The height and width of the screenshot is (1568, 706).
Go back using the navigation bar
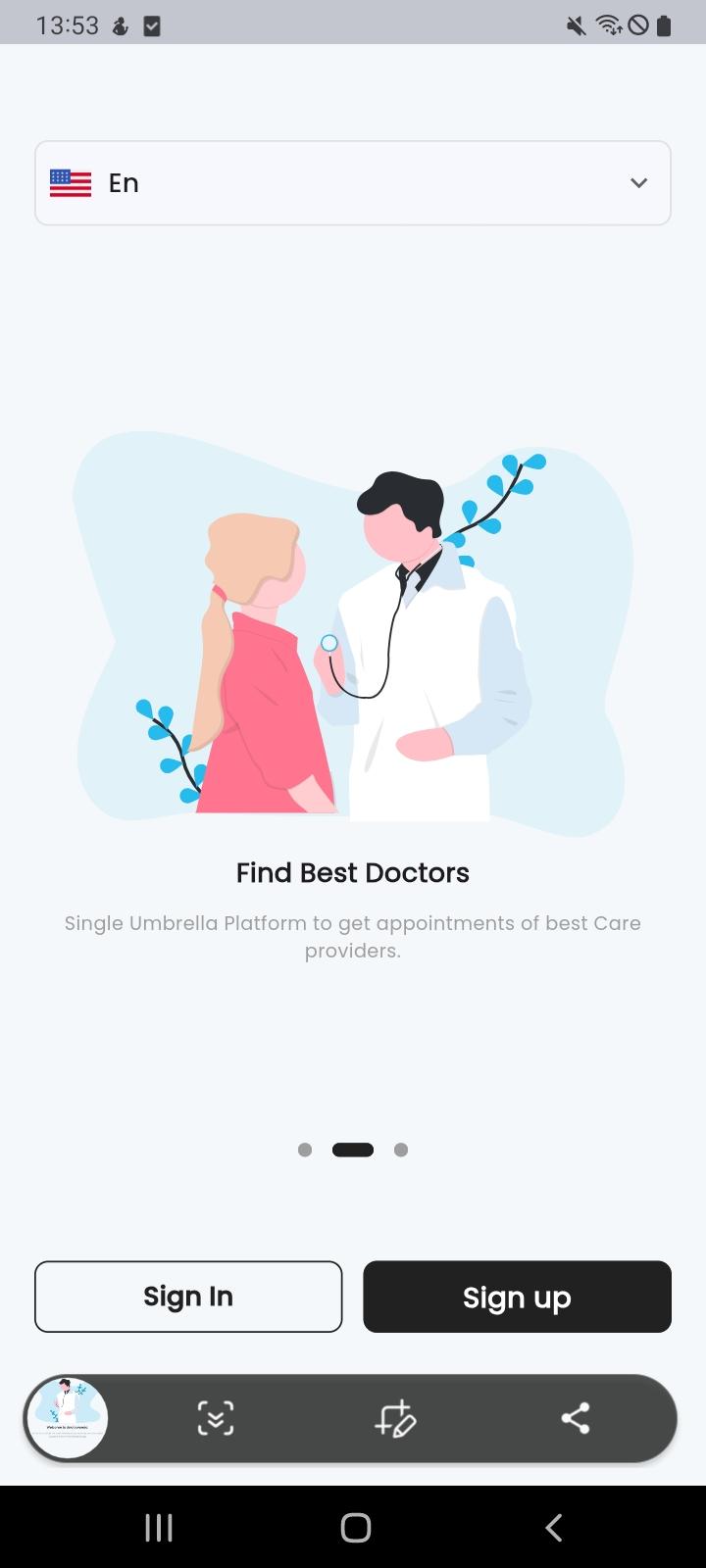(x=554, y=1527)
